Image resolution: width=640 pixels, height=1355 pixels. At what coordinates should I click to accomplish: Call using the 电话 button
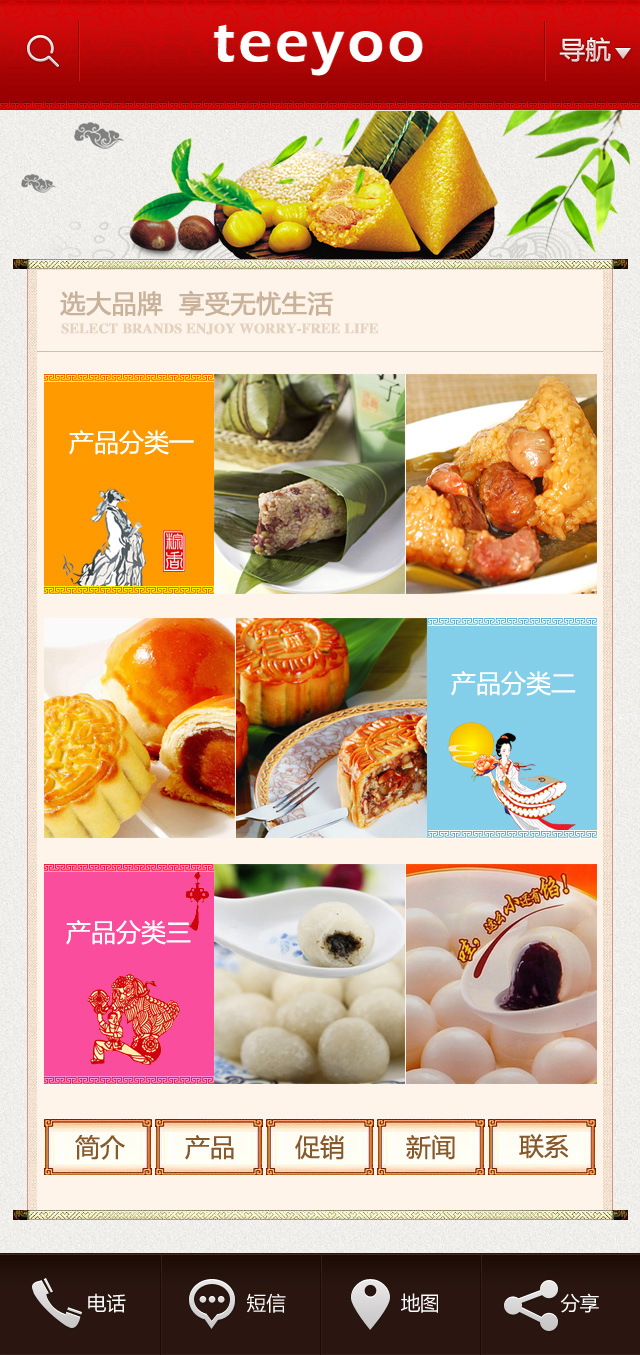pos(80,1304)
